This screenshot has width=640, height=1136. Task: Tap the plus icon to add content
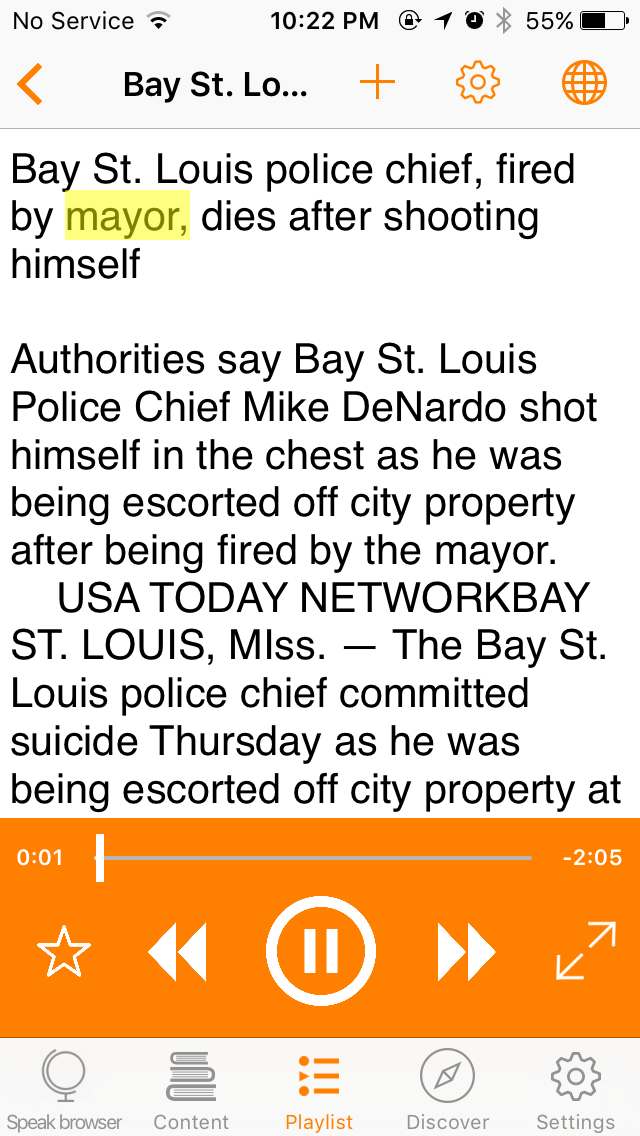377,84
